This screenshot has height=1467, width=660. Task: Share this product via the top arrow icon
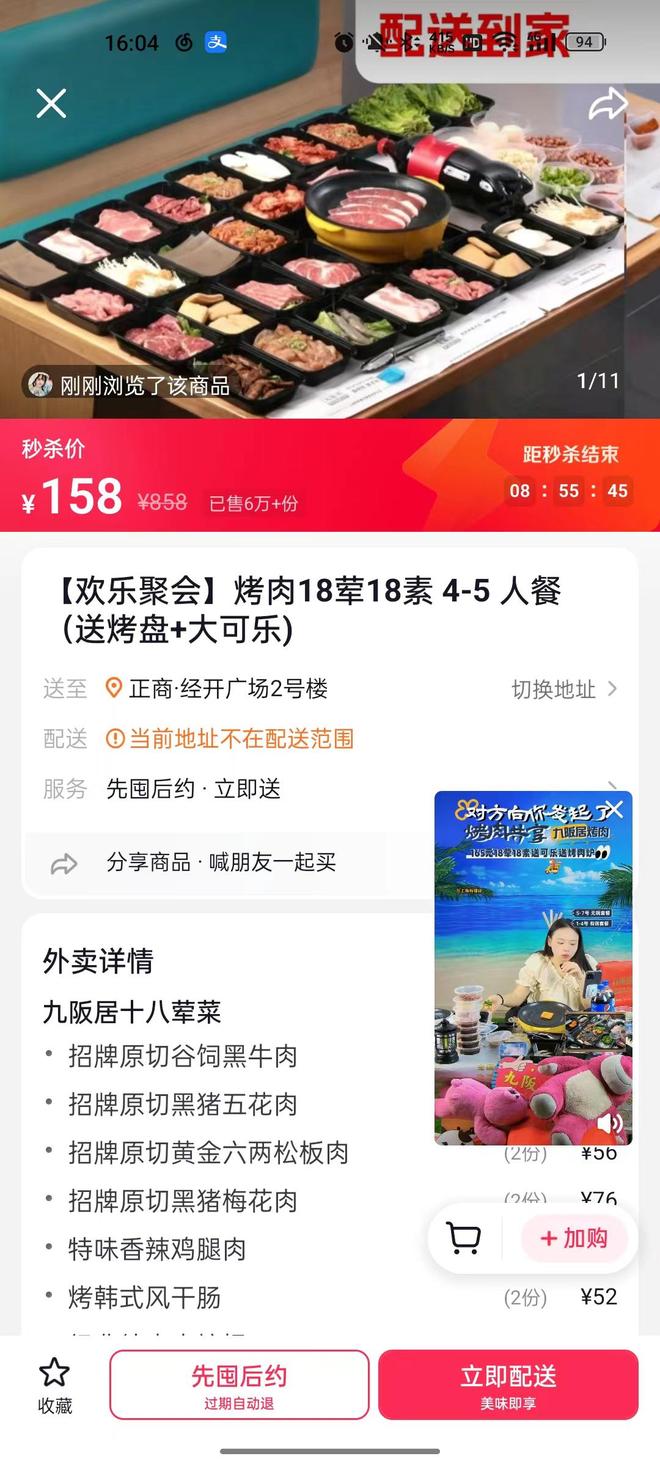tap(607, 104)
